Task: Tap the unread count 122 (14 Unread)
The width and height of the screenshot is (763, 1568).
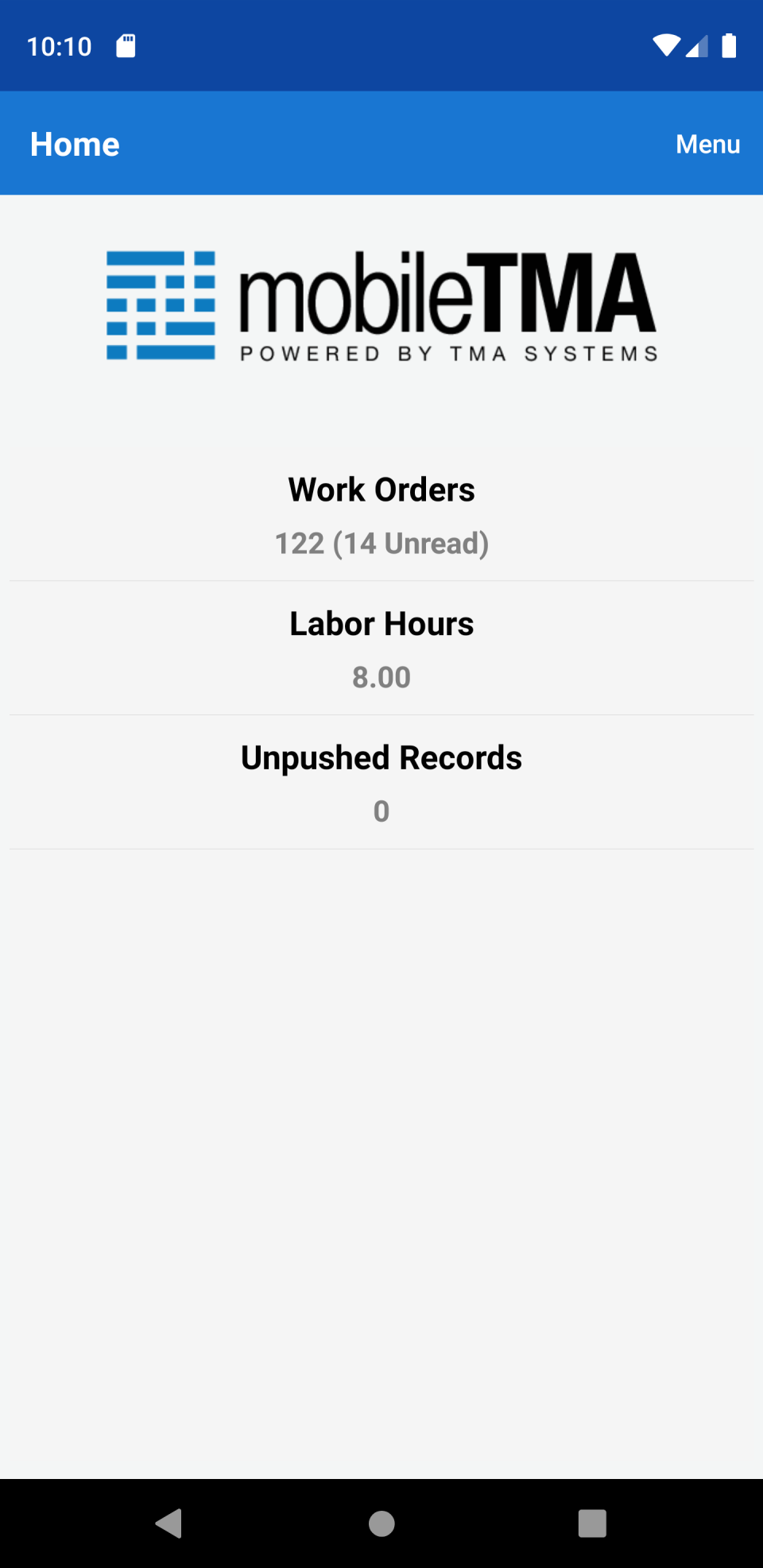Action: 381,544
